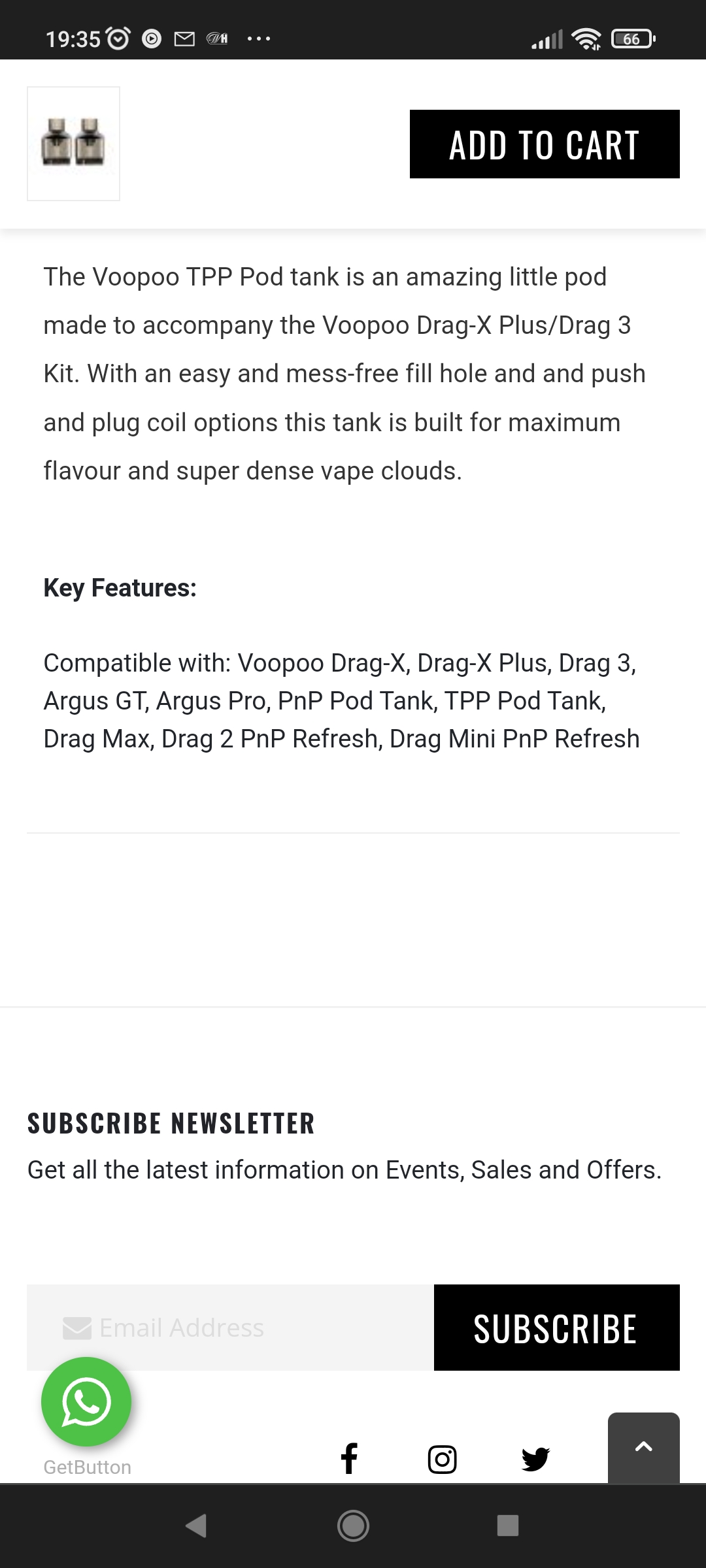Viewport: 706px width, 1568px height.
Task: Open the Instagram profile link
Action: (442, 1459)
